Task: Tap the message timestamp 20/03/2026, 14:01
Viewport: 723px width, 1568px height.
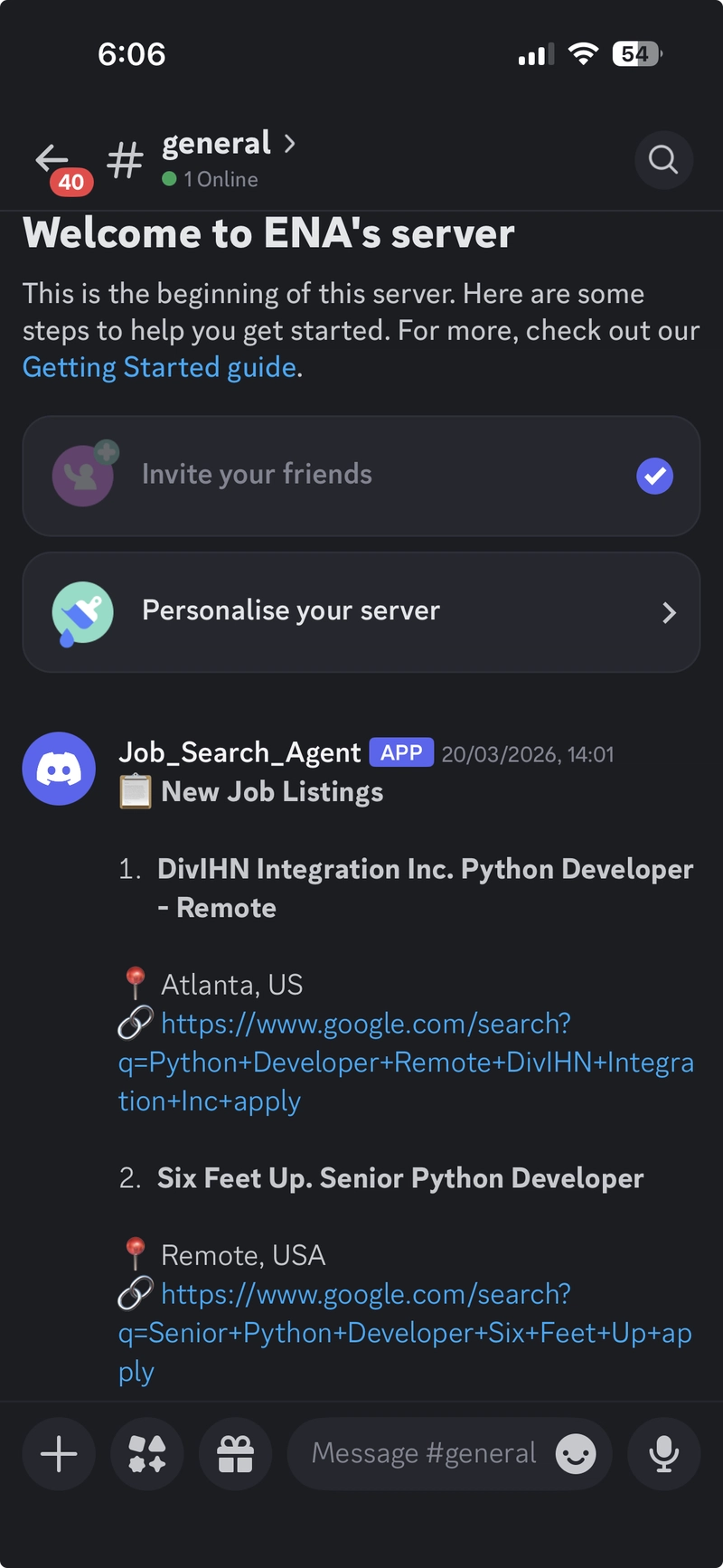Action: pos(528,754)
